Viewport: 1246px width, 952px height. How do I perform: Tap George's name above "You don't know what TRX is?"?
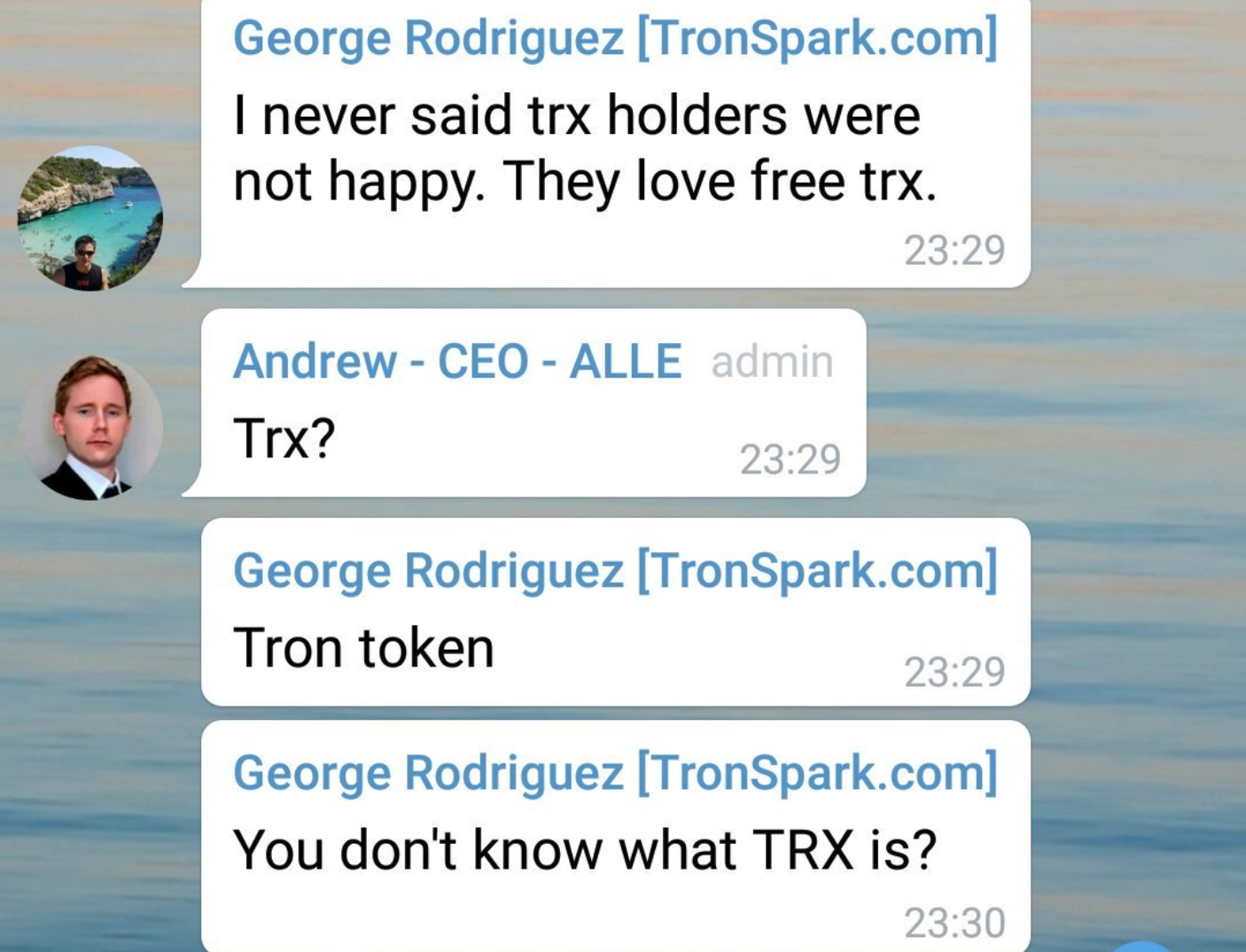pyautogui.click(x=615, y=772)
